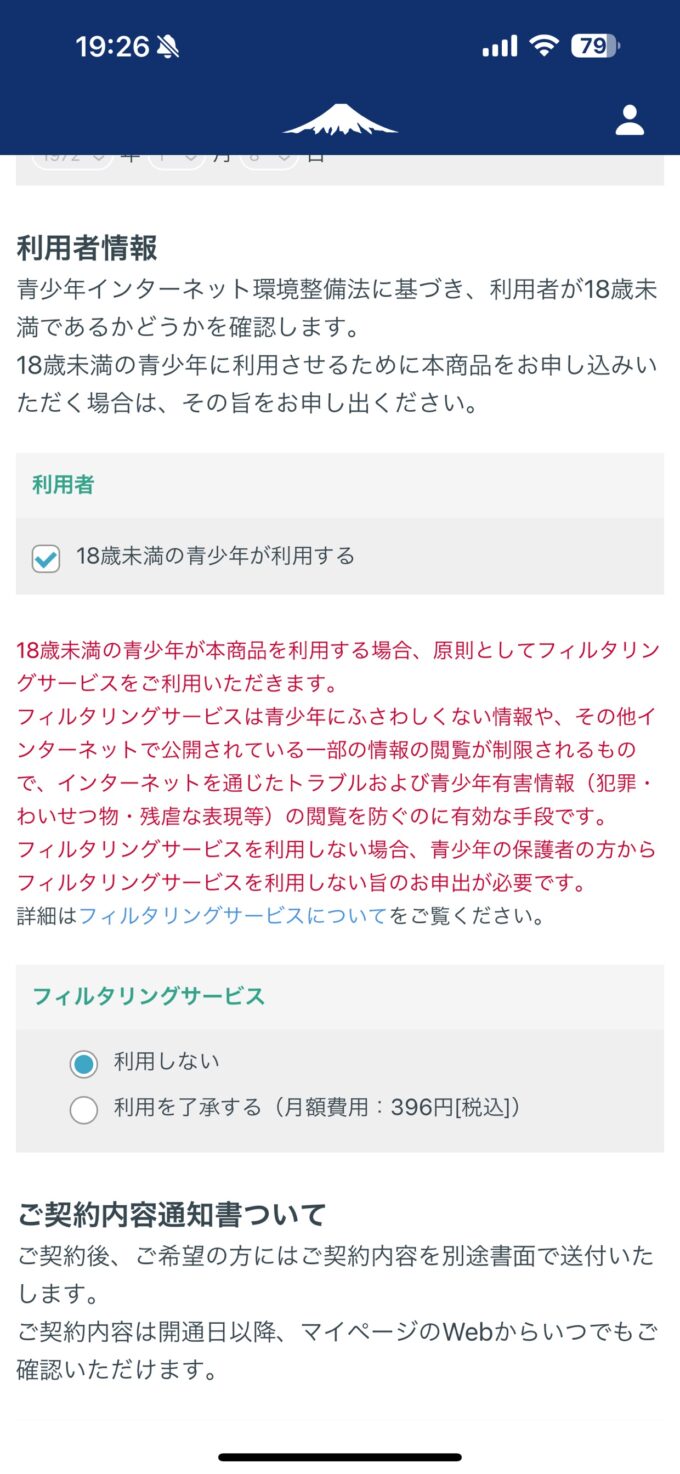Open the account profile icon

click(629, 120)
